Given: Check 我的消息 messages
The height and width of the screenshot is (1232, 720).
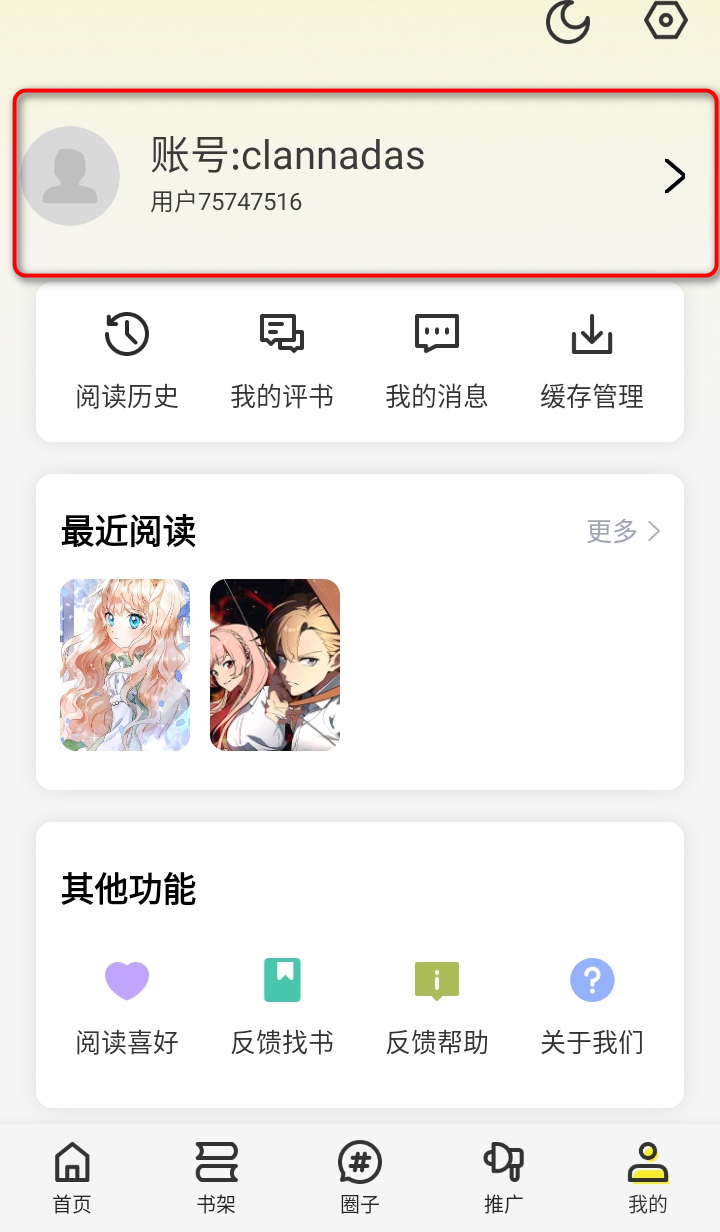Looking at the screenshot, I should point(437,361).
